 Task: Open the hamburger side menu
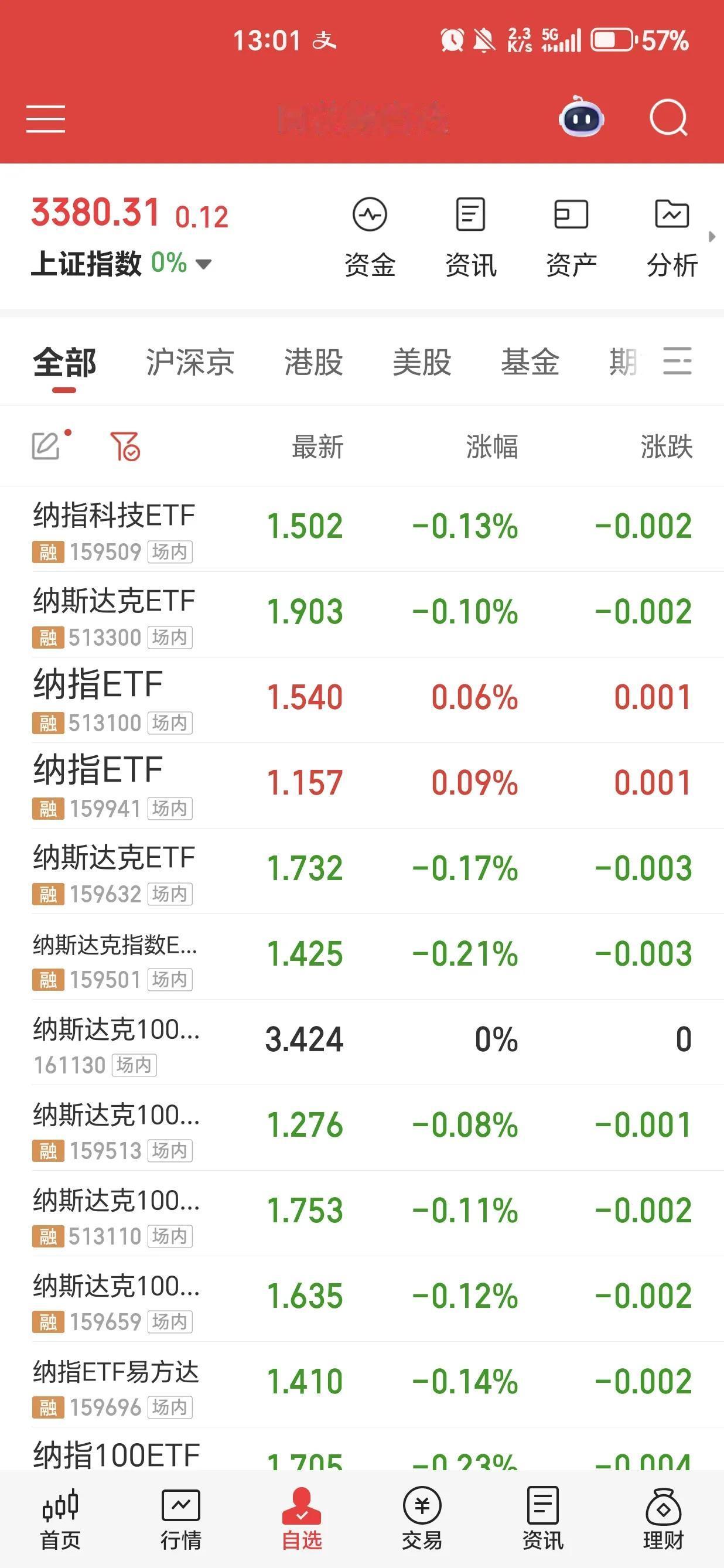45,120
